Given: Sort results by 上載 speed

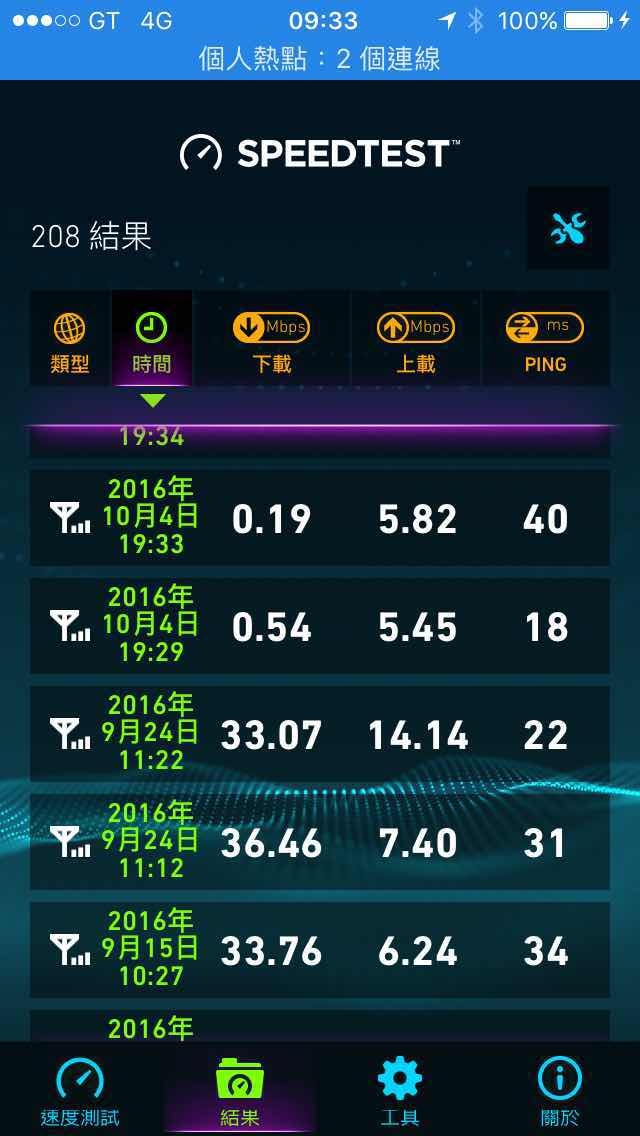Looking at the screenshot, I should [416, 339].
